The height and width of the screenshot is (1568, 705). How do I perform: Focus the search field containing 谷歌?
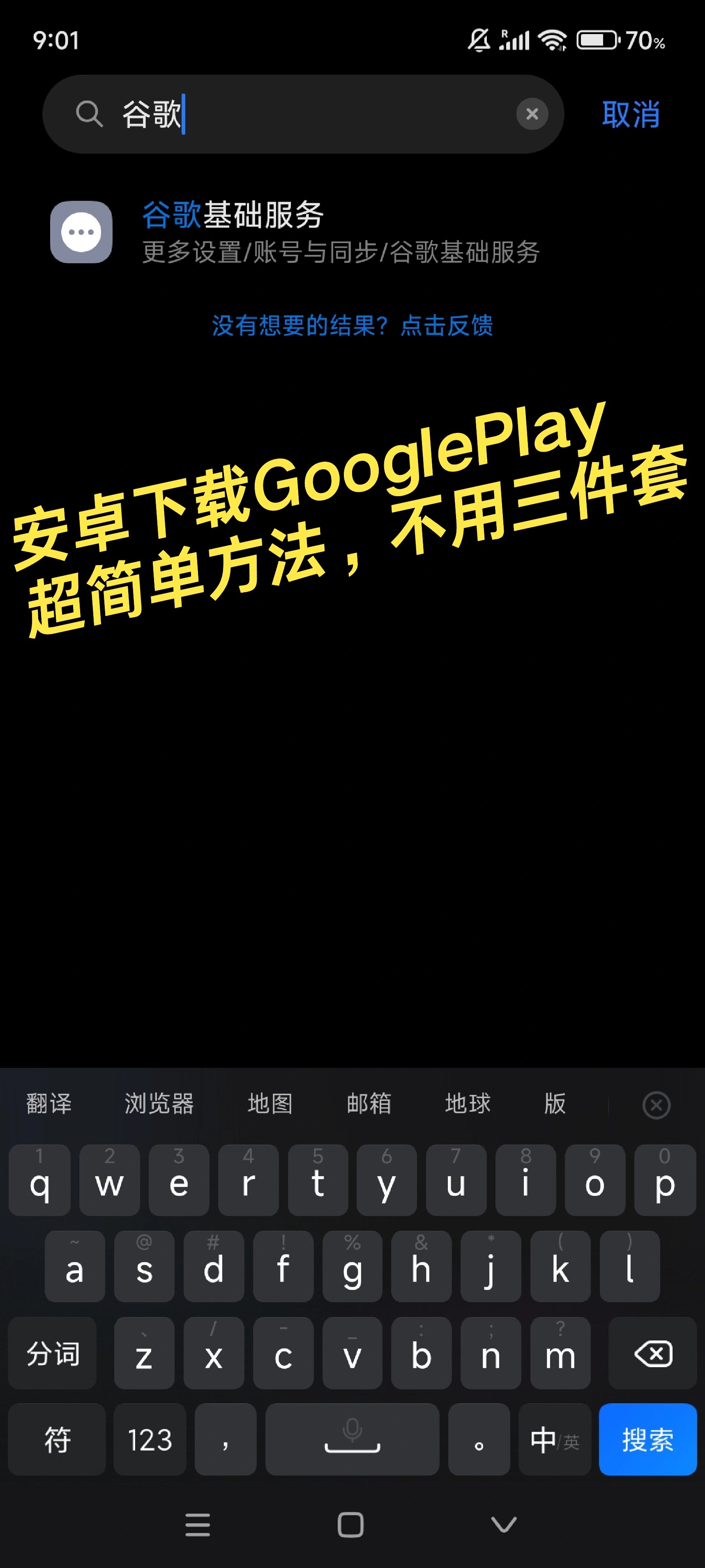point(303,114)
